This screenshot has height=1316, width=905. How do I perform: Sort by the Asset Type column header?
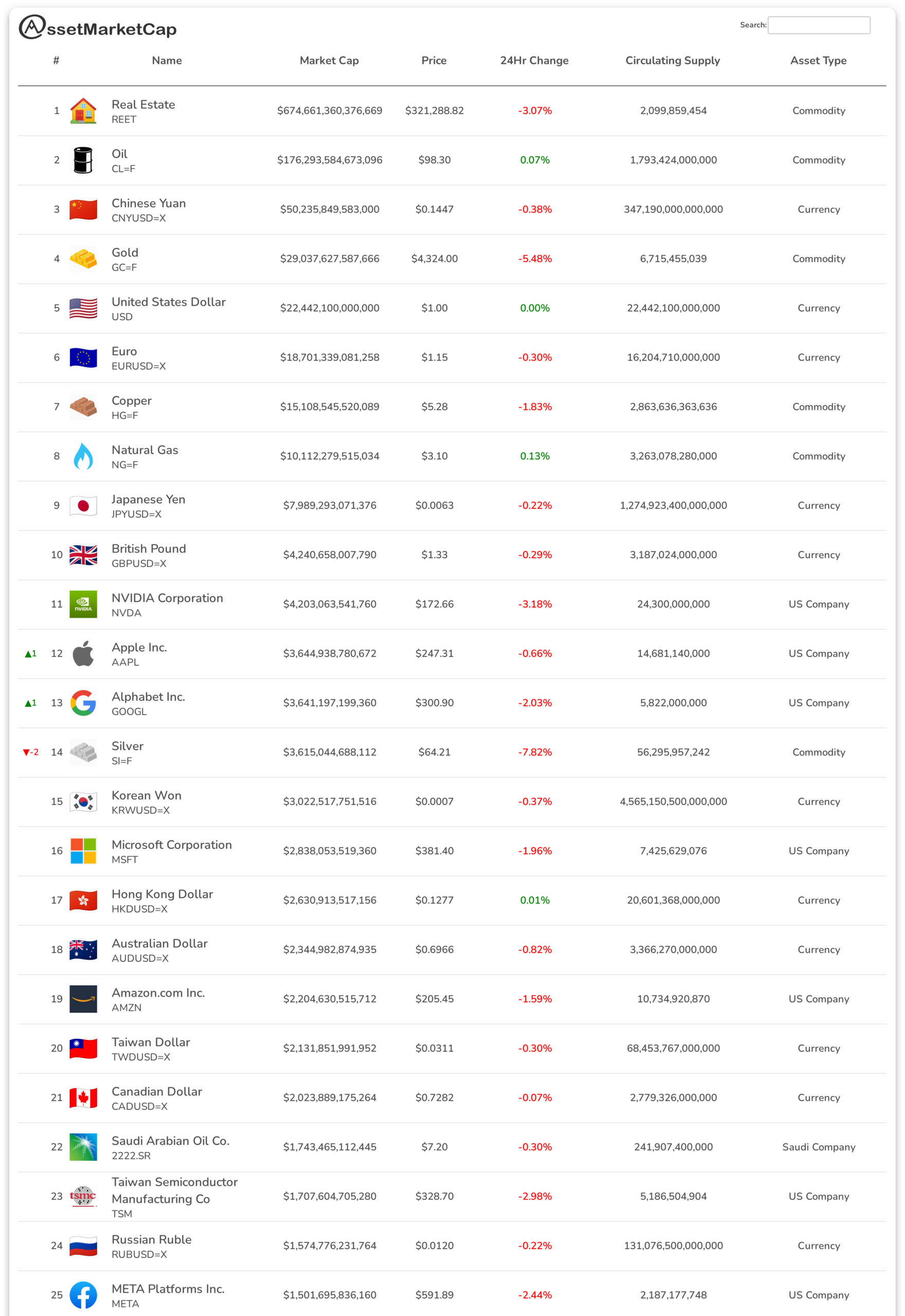tap(818, 61)
